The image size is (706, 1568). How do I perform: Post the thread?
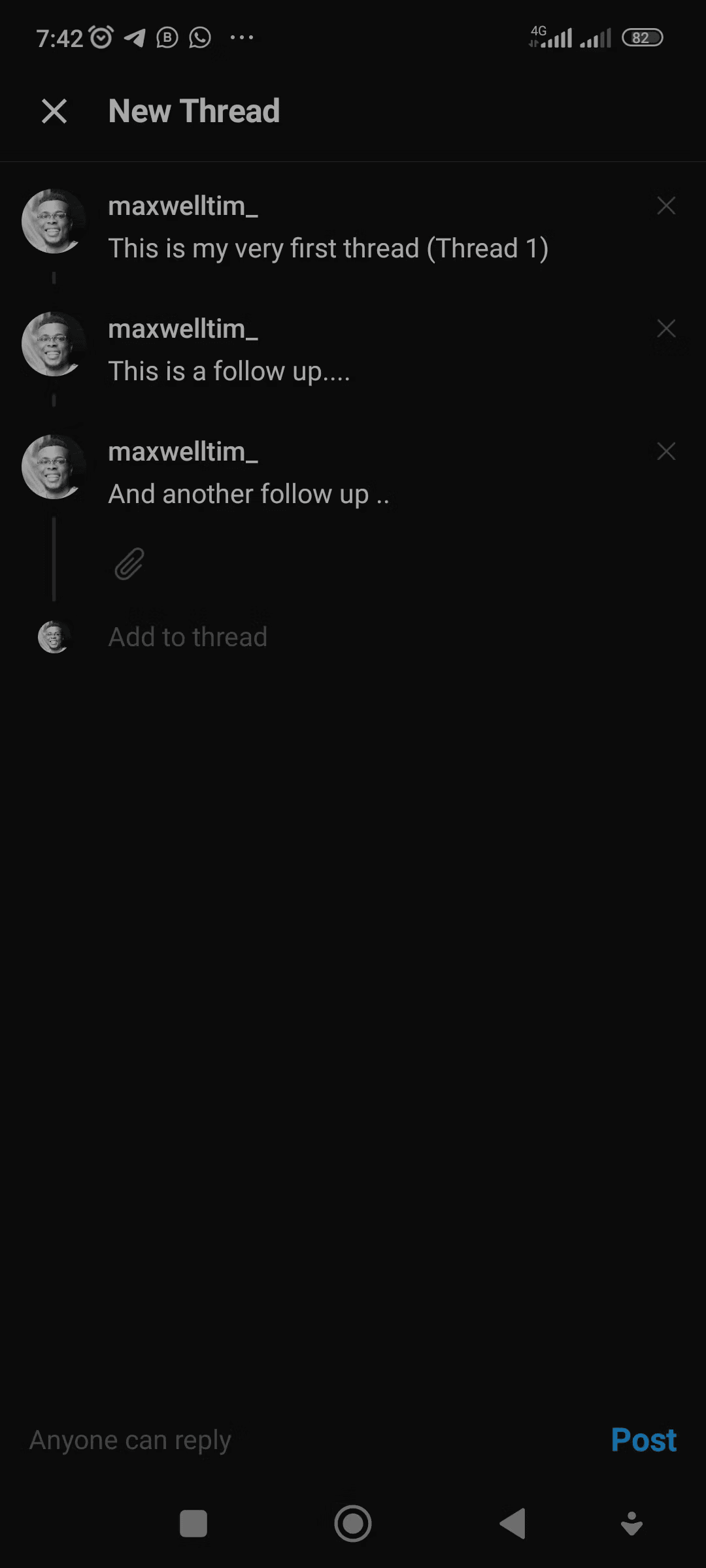(643, 1440)
